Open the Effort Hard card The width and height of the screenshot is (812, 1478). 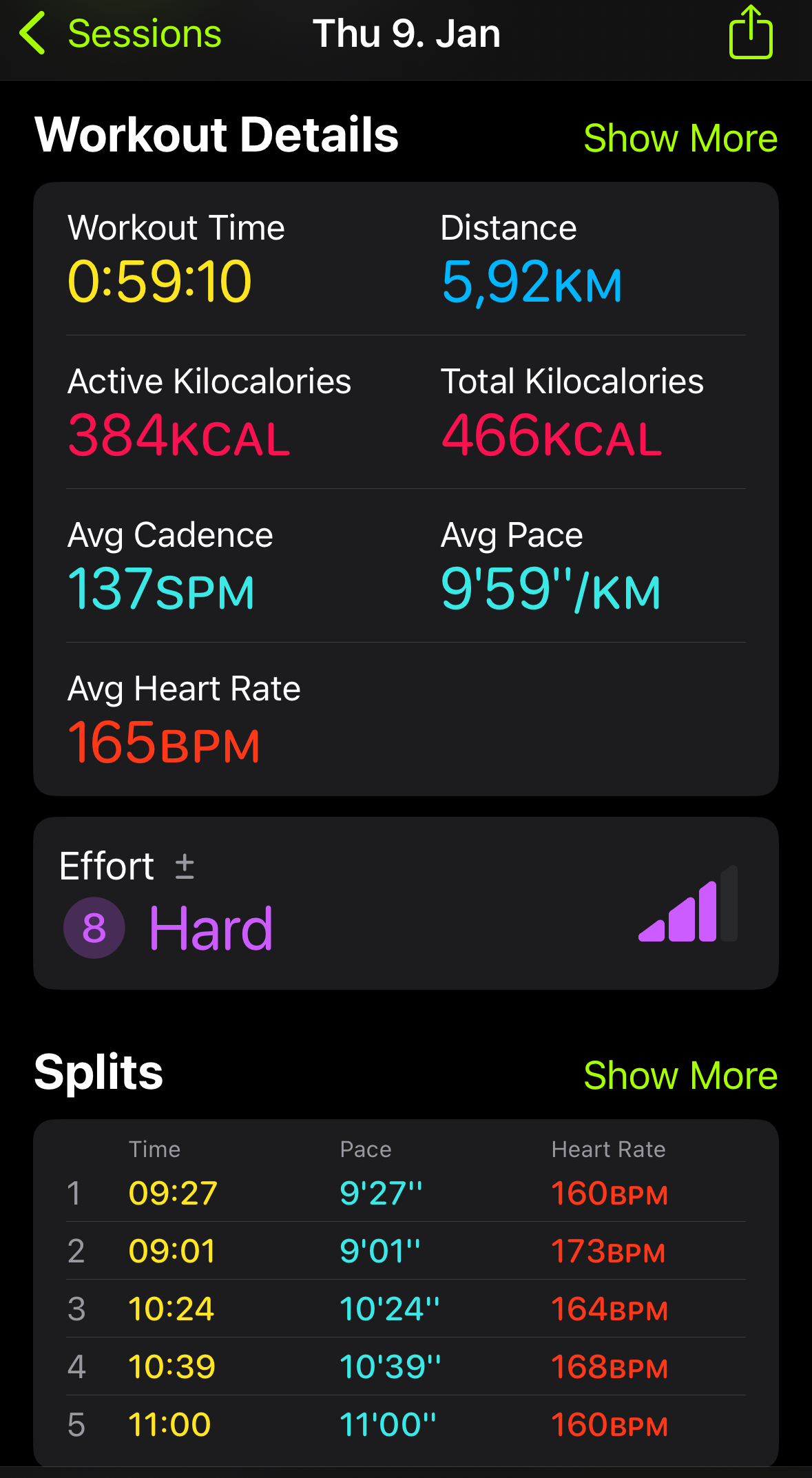(x=406, y=903)
